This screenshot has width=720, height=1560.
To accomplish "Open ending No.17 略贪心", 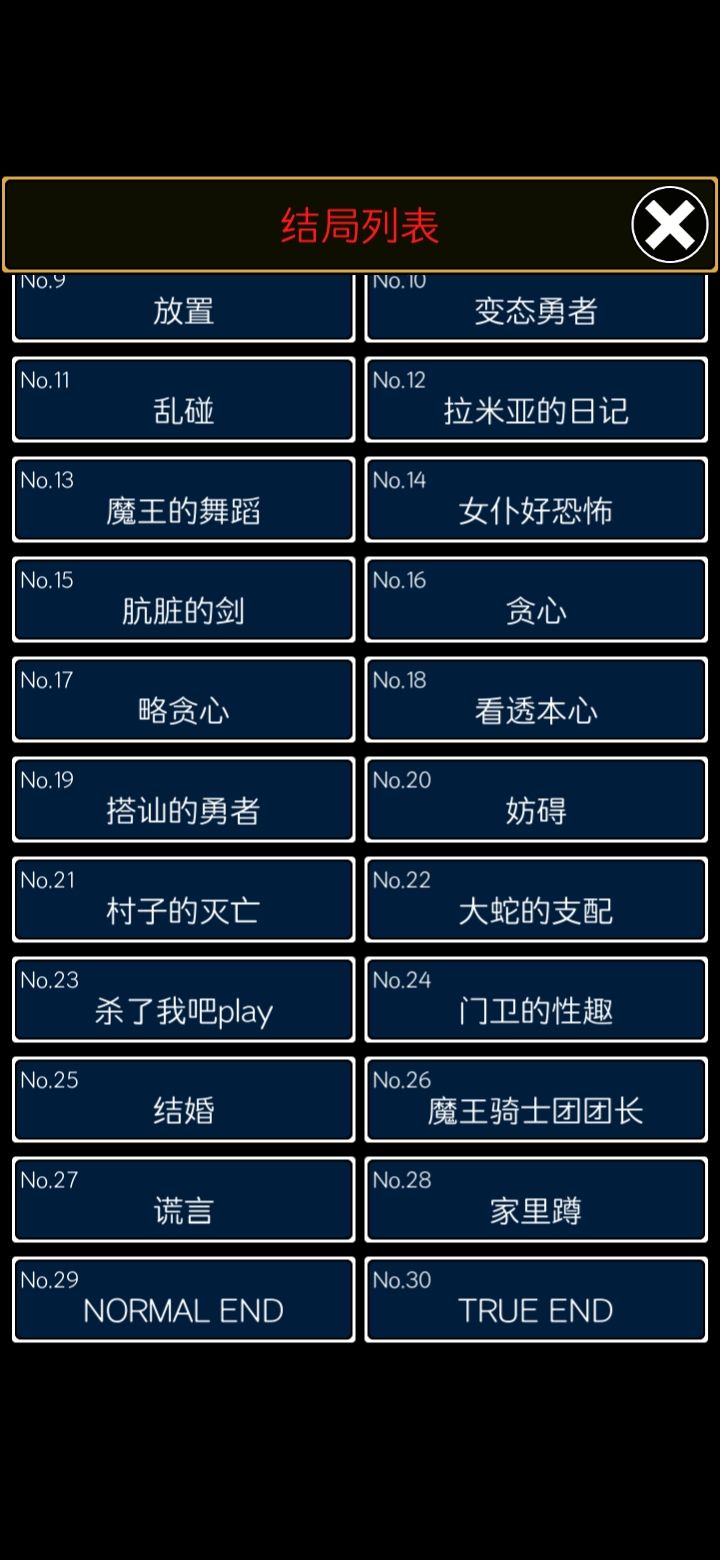I will click(183, 700).
